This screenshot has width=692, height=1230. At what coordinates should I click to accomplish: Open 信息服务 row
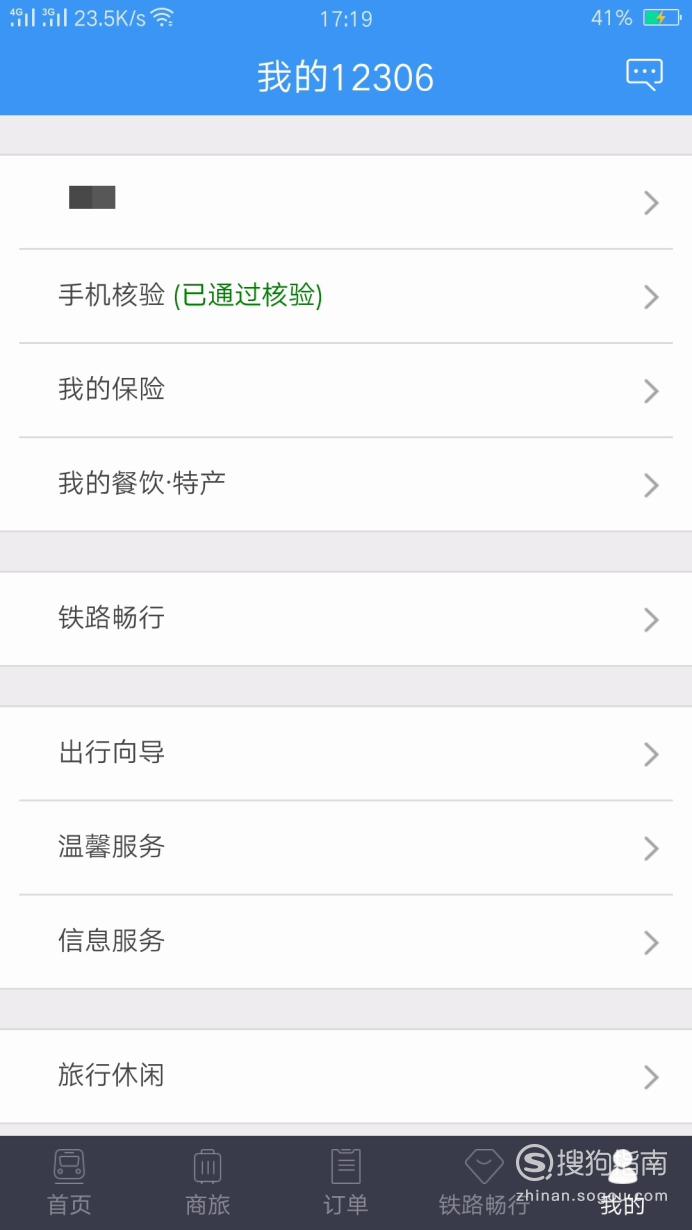[x=346, y=941]
